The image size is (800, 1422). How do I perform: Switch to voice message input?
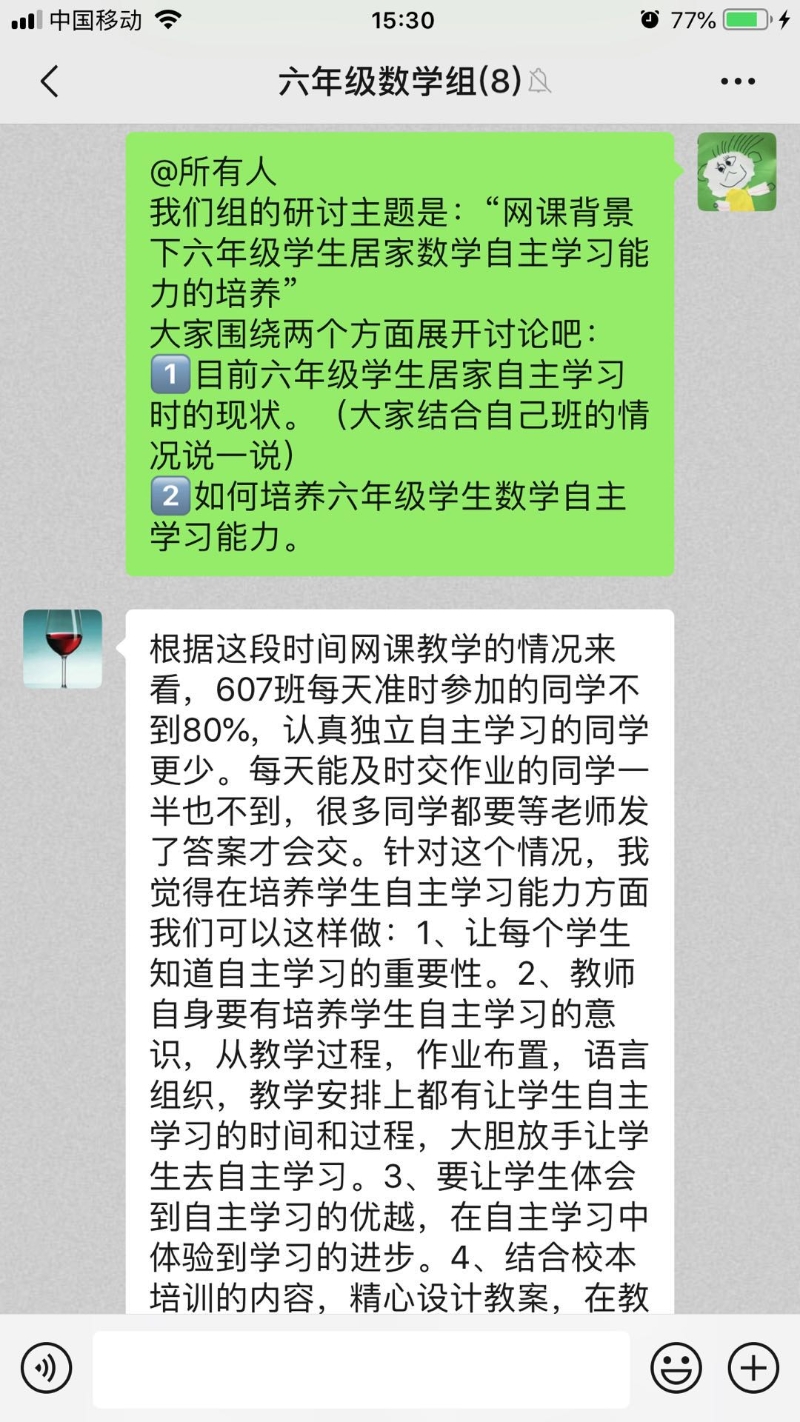point(46,1367)
